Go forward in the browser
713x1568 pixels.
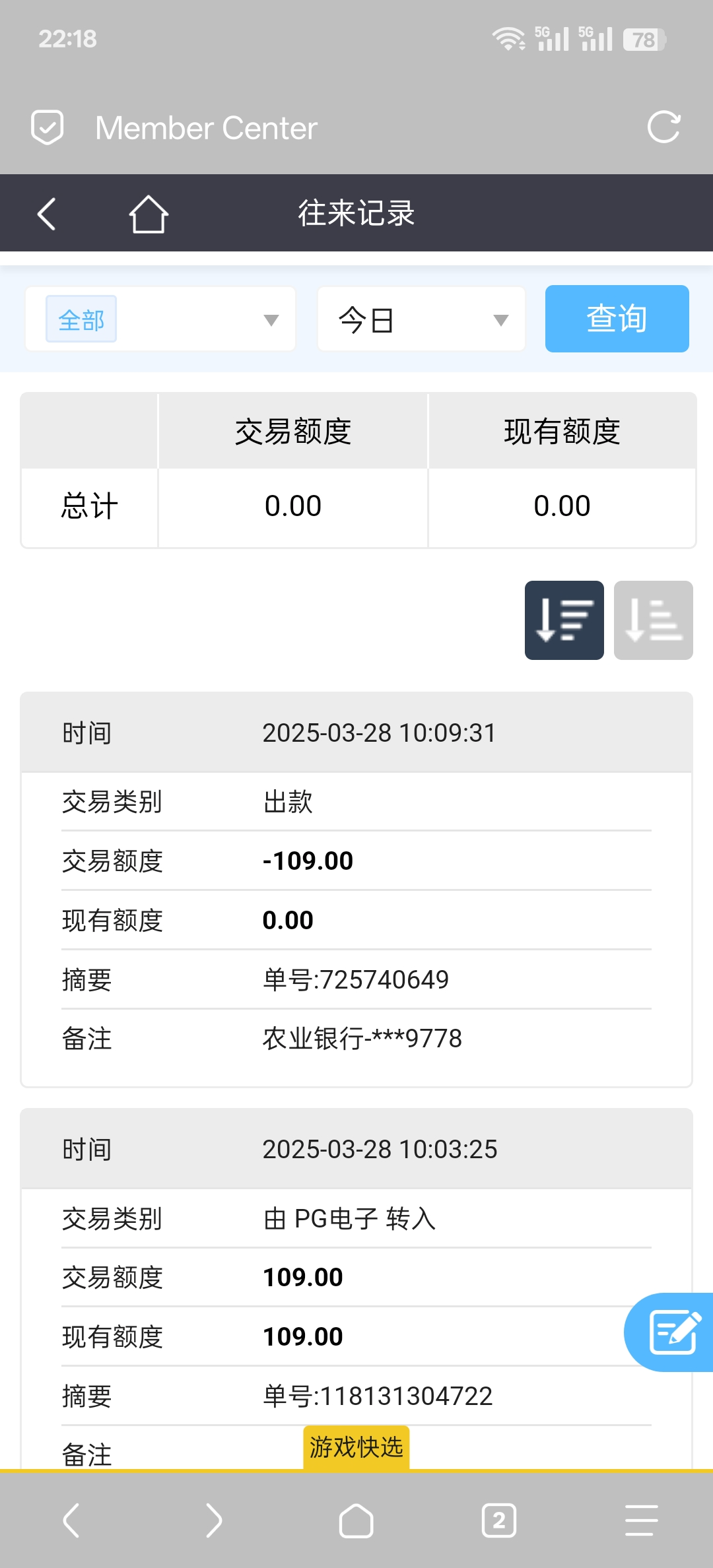(x=214, y=1520)
